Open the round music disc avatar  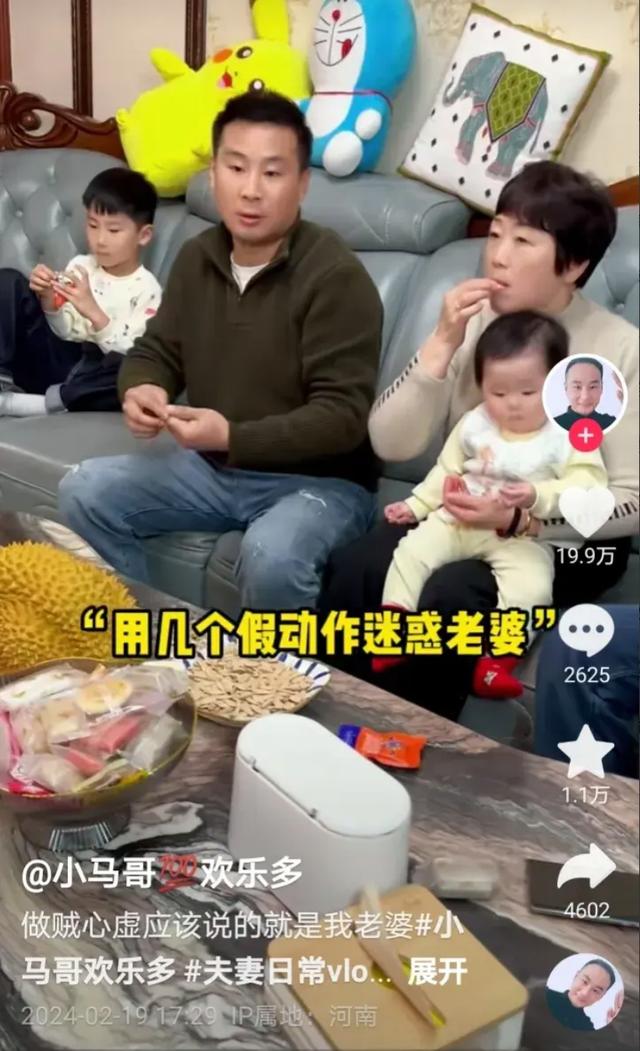pos(585,992)
